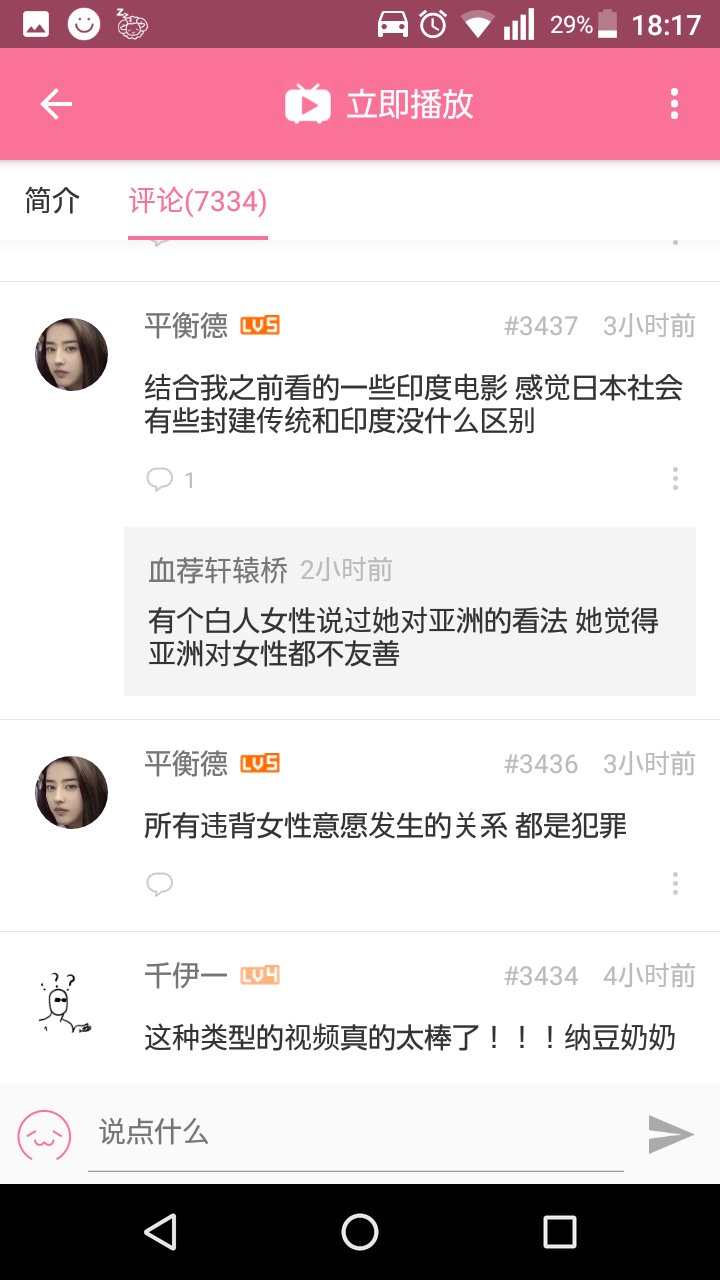Open the overflow menu in the header
The width and height of the screenshot is (720, 1280).
pos(674,104)
